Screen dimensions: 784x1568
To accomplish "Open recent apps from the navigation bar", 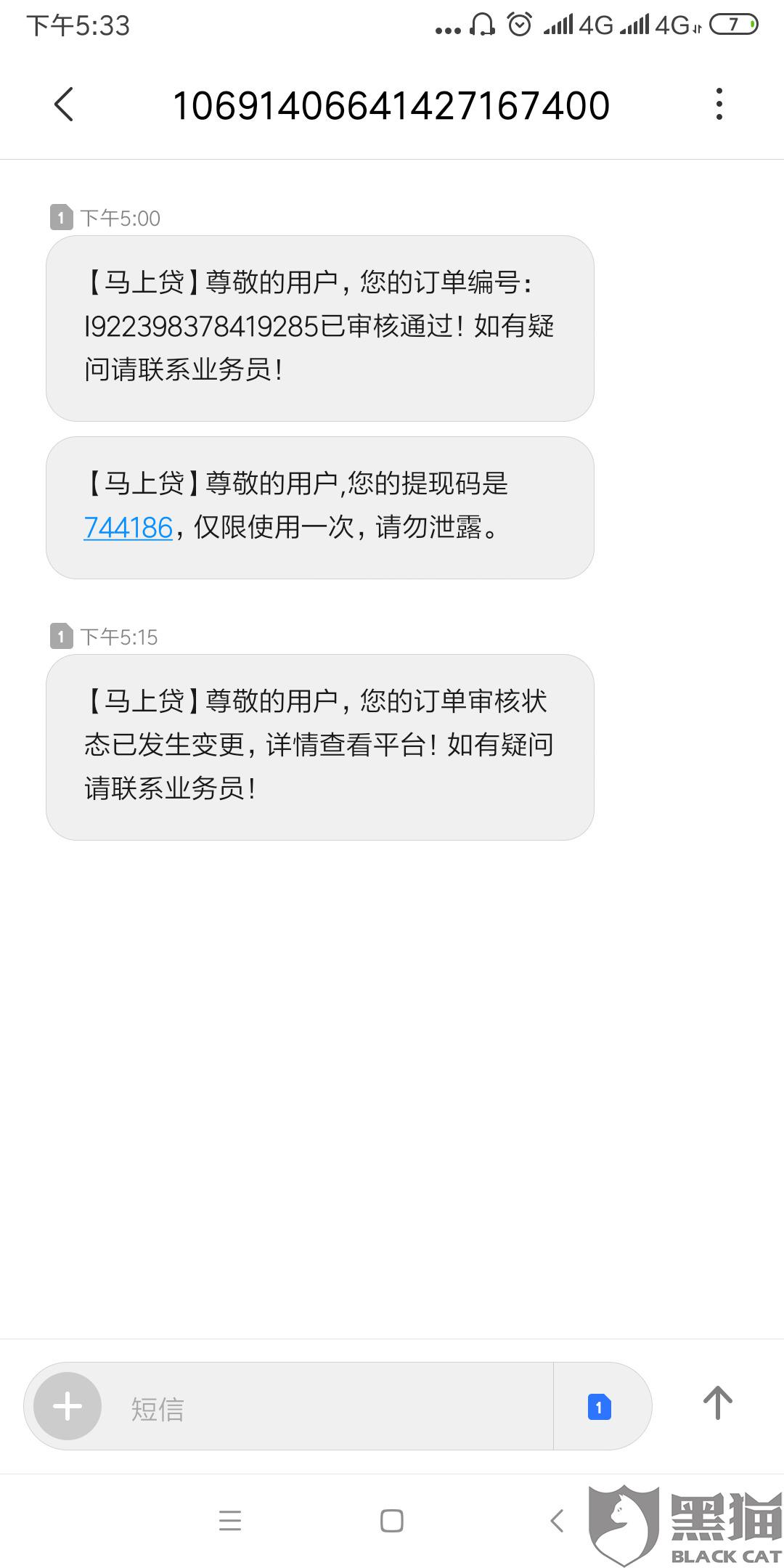I will pyautogui.click(x=230, y=1520).
